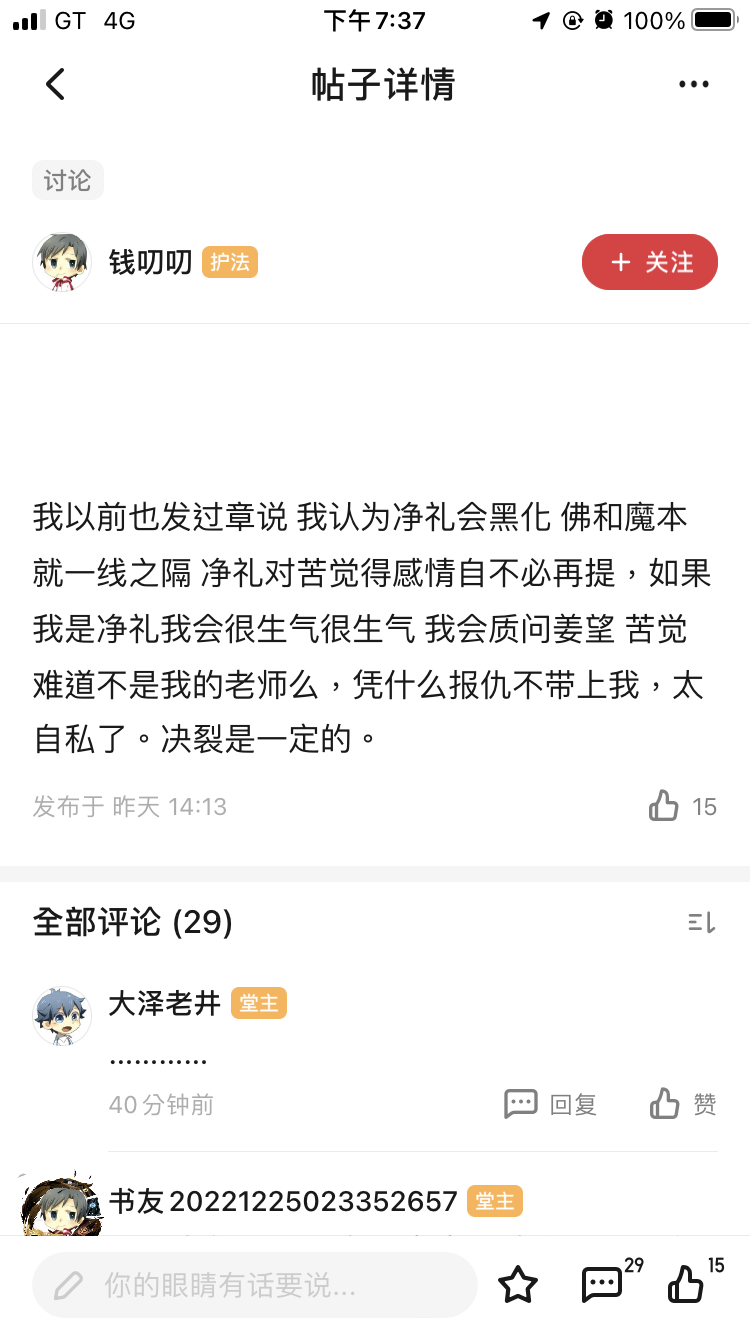The image size is (750, 1334).
Task: Like 大泽老井's comment with 赞
Action: click(683, 1104)
